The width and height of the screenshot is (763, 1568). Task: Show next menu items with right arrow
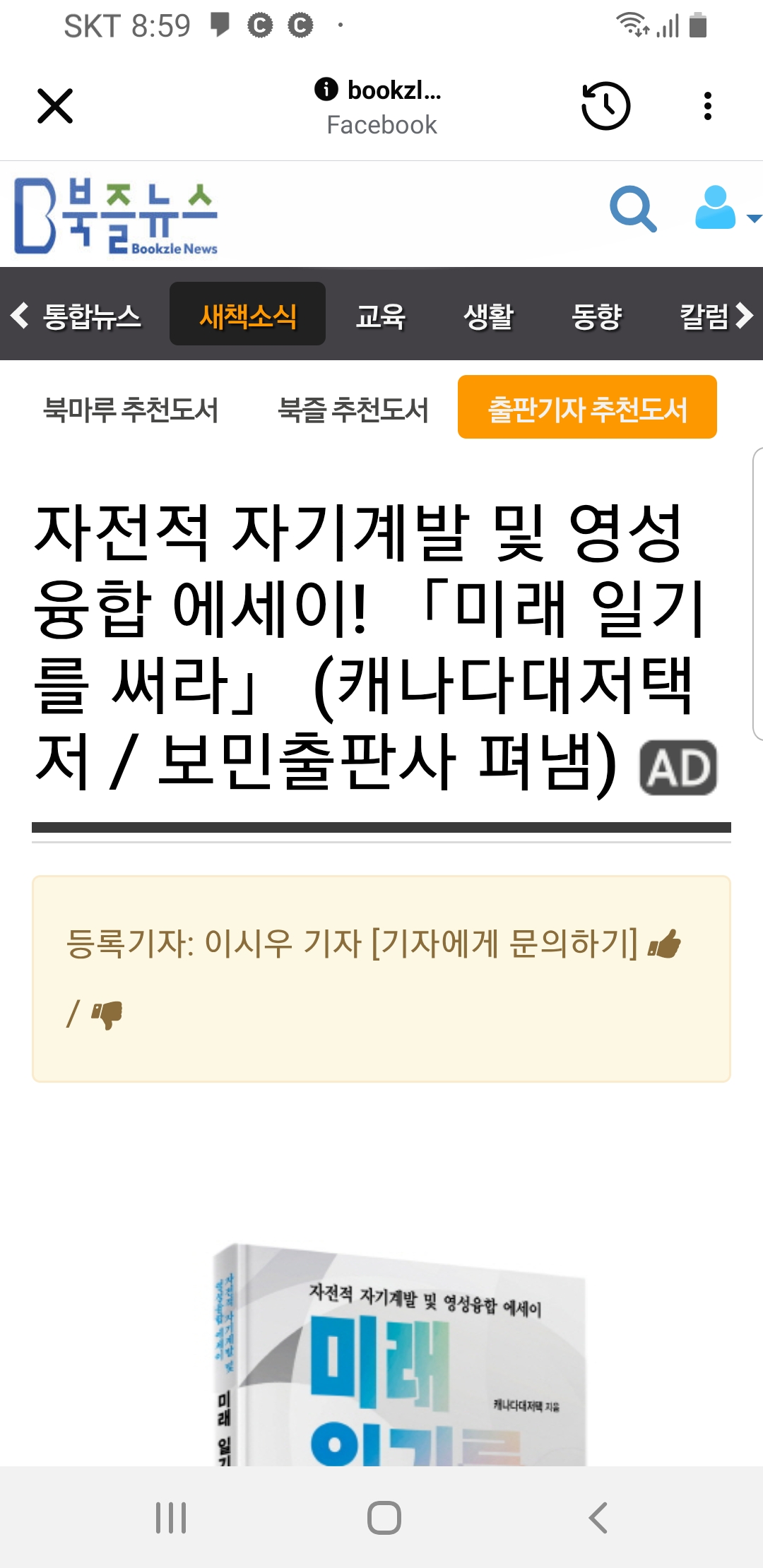(x=745, y=315)
